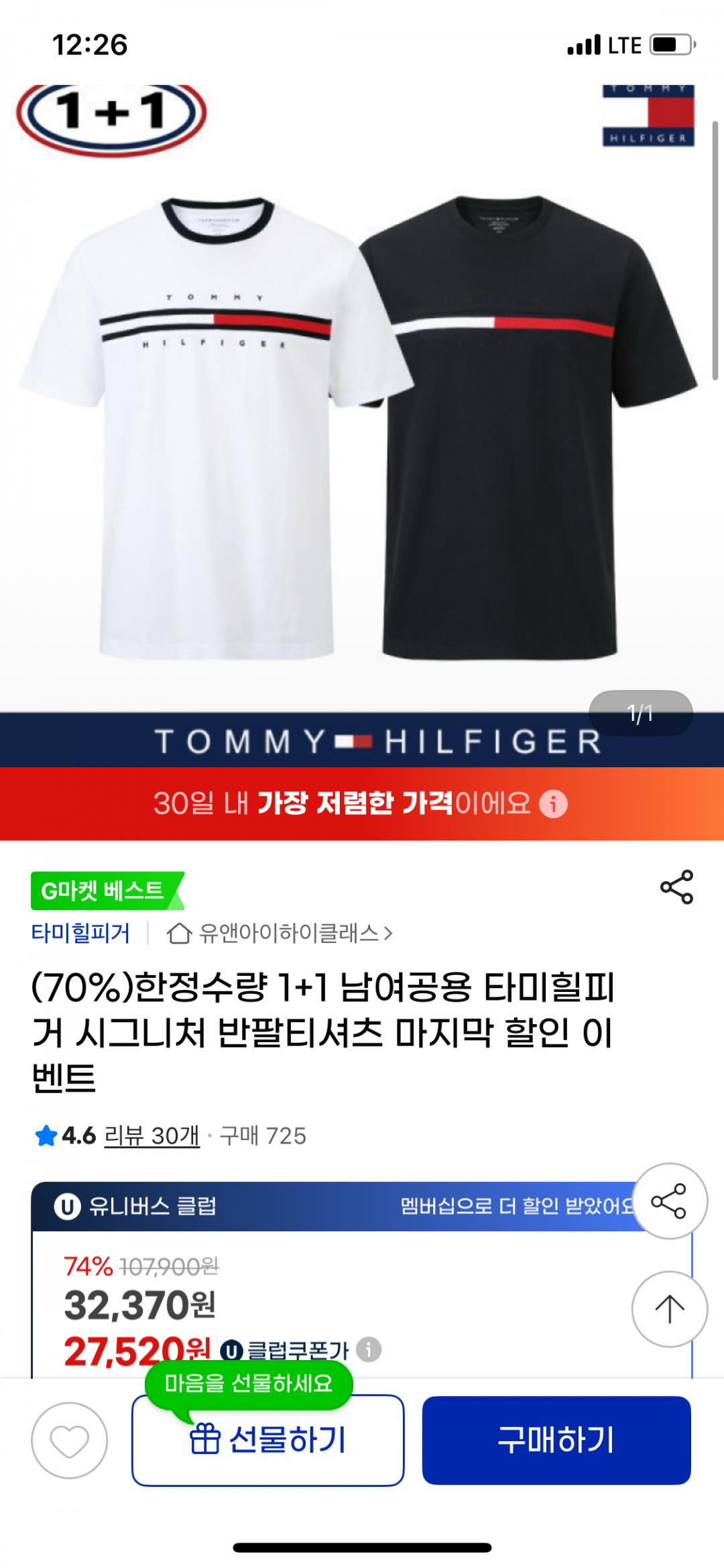
Task: Open the 타미힐피거 brand link
Action: (x=80, y=933)
